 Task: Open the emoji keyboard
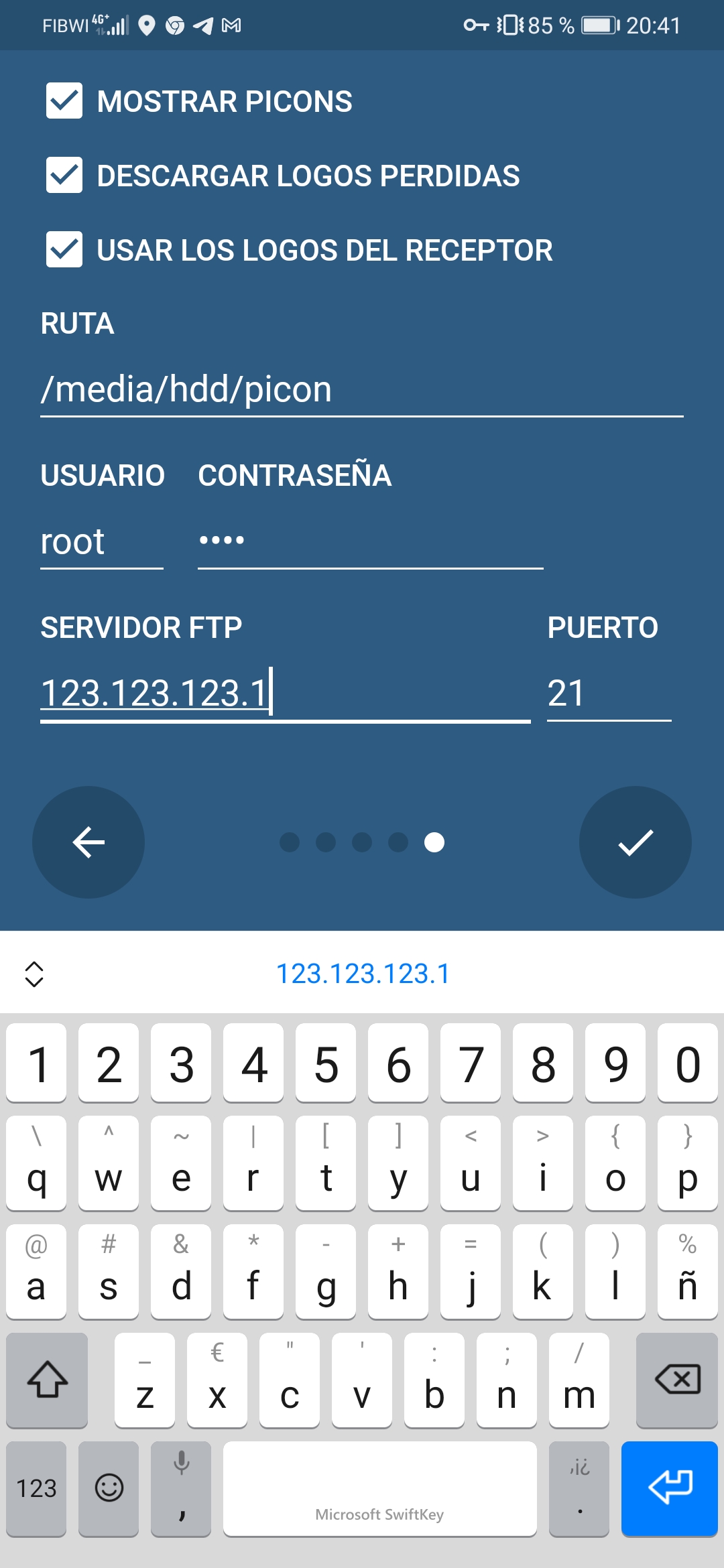(x=109, y=1488)
